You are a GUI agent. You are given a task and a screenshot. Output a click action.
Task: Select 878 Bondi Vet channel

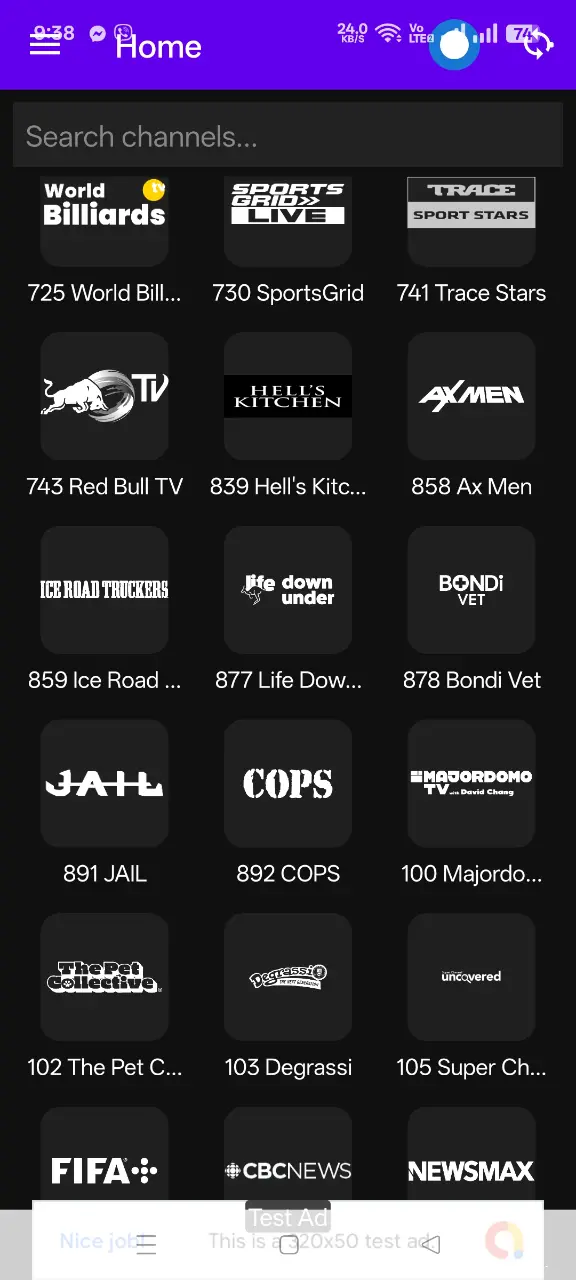coord(471,610)
